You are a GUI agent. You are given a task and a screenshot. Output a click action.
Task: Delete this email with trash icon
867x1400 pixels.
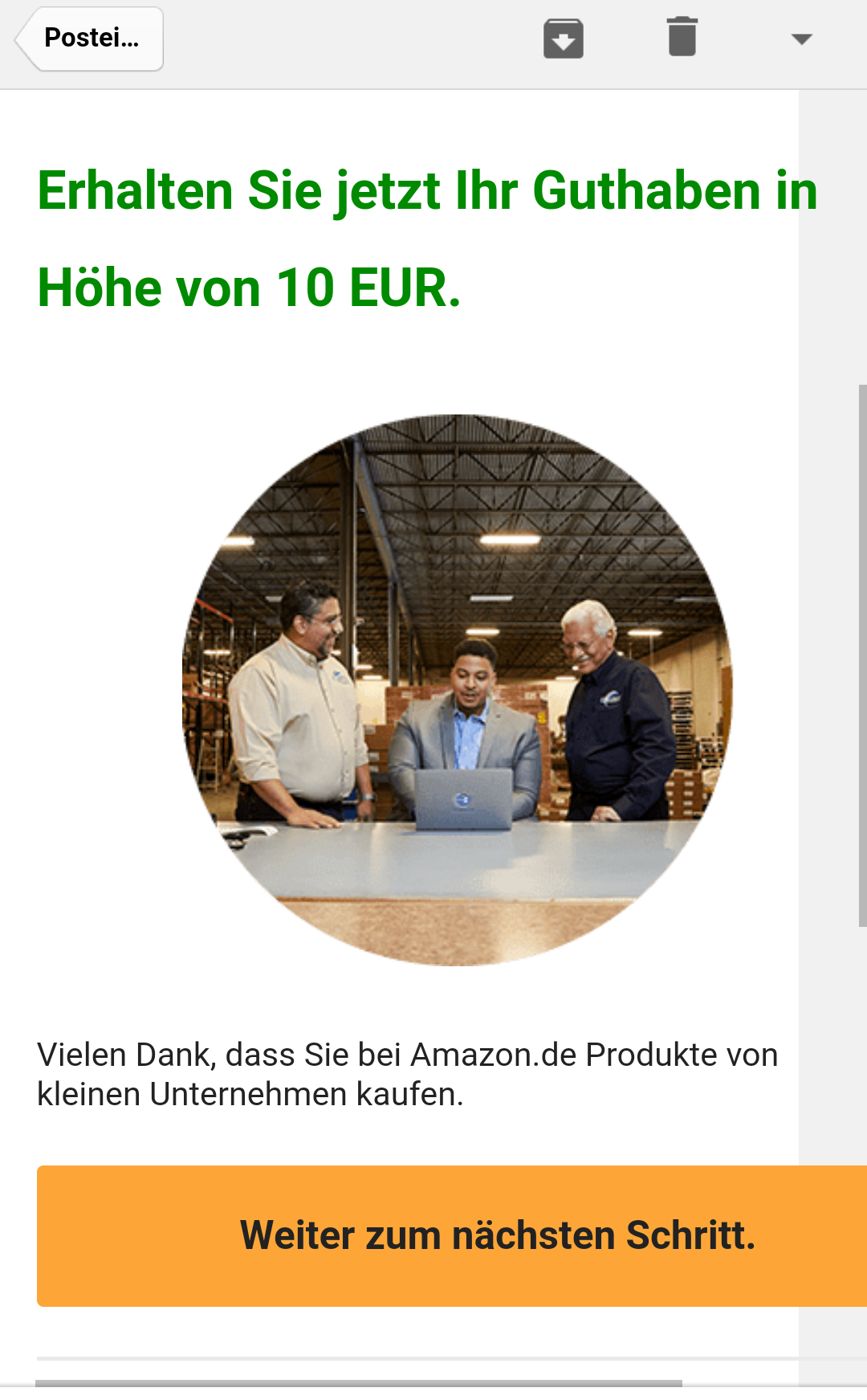point(682,37)
